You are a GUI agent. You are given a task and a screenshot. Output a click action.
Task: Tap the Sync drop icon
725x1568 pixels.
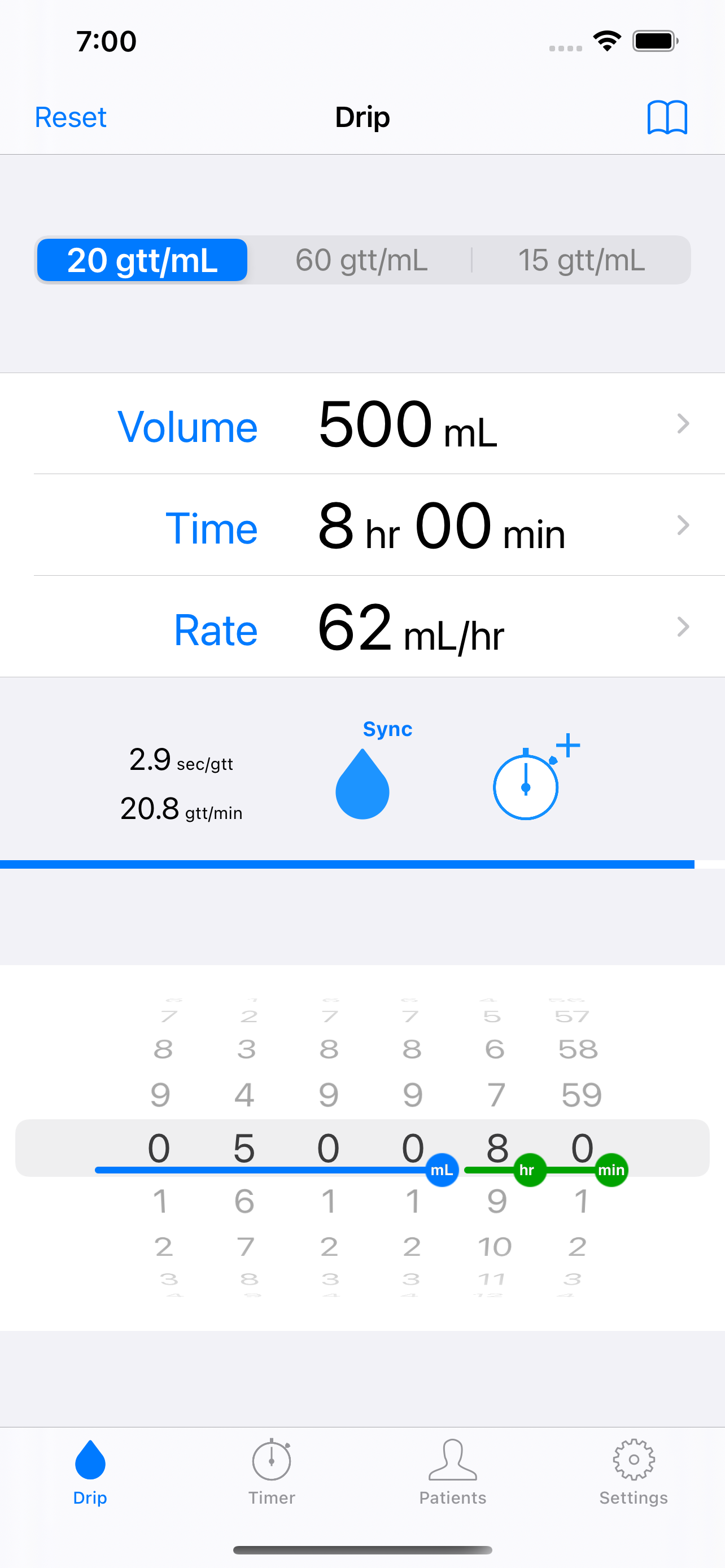coord(362,784)
